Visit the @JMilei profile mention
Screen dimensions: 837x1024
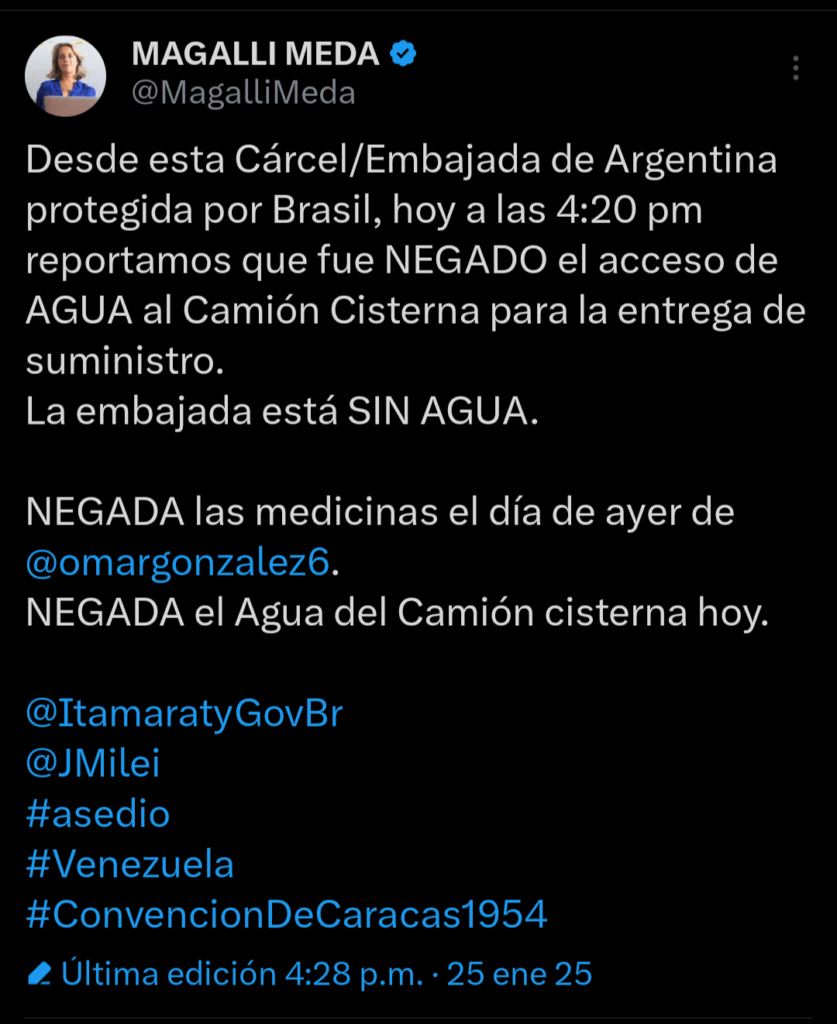[93, 764]
